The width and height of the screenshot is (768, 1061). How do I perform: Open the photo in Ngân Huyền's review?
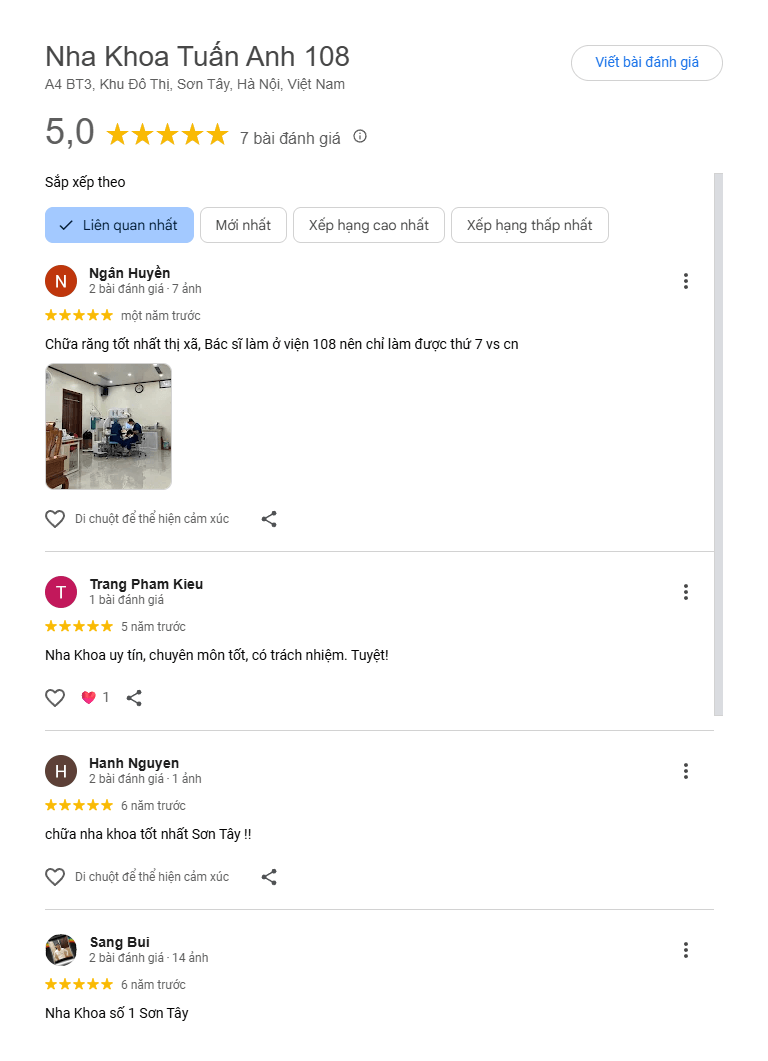[x=108, y=426]
